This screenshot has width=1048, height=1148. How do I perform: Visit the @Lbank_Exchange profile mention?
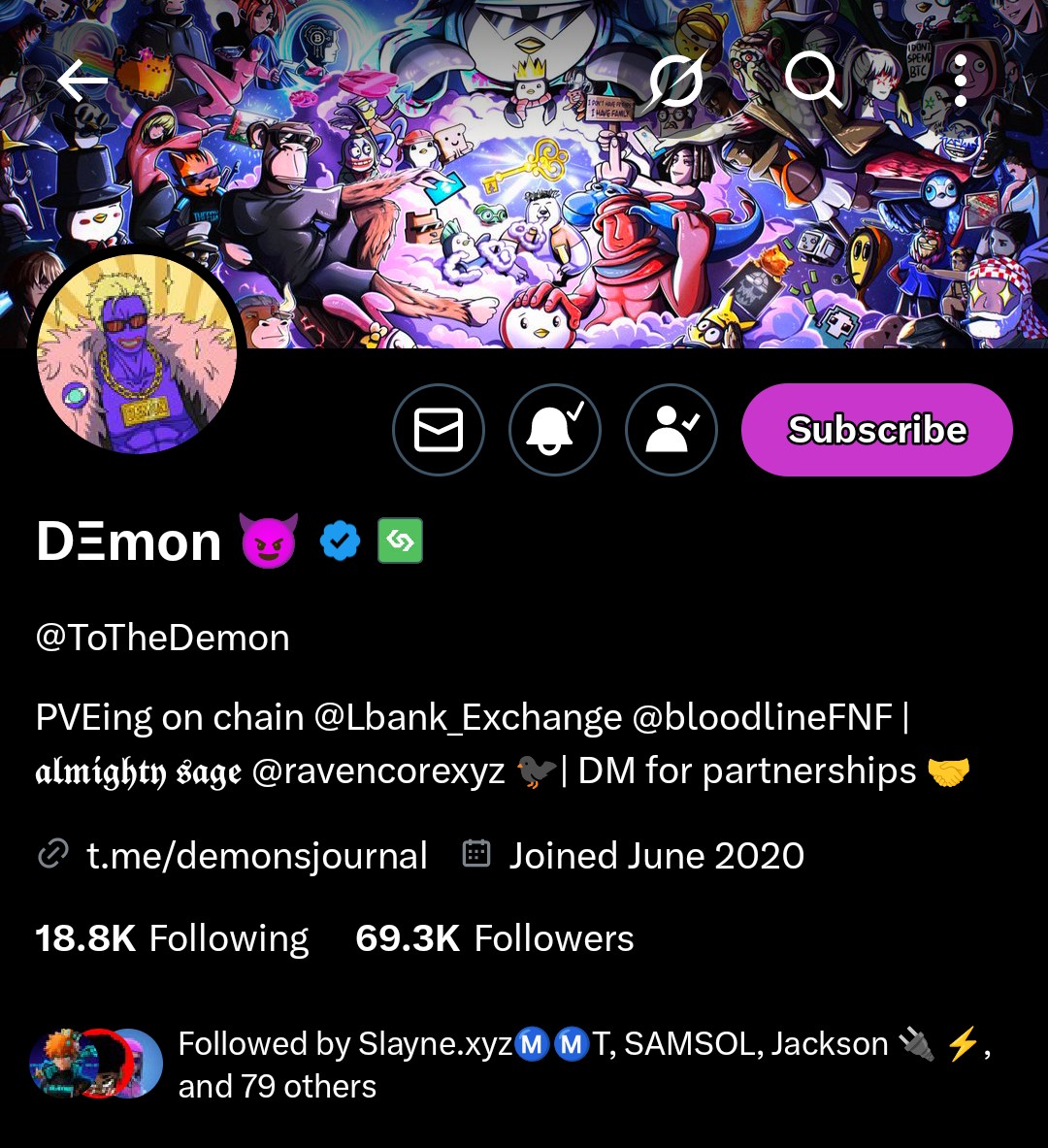(468, 718)
